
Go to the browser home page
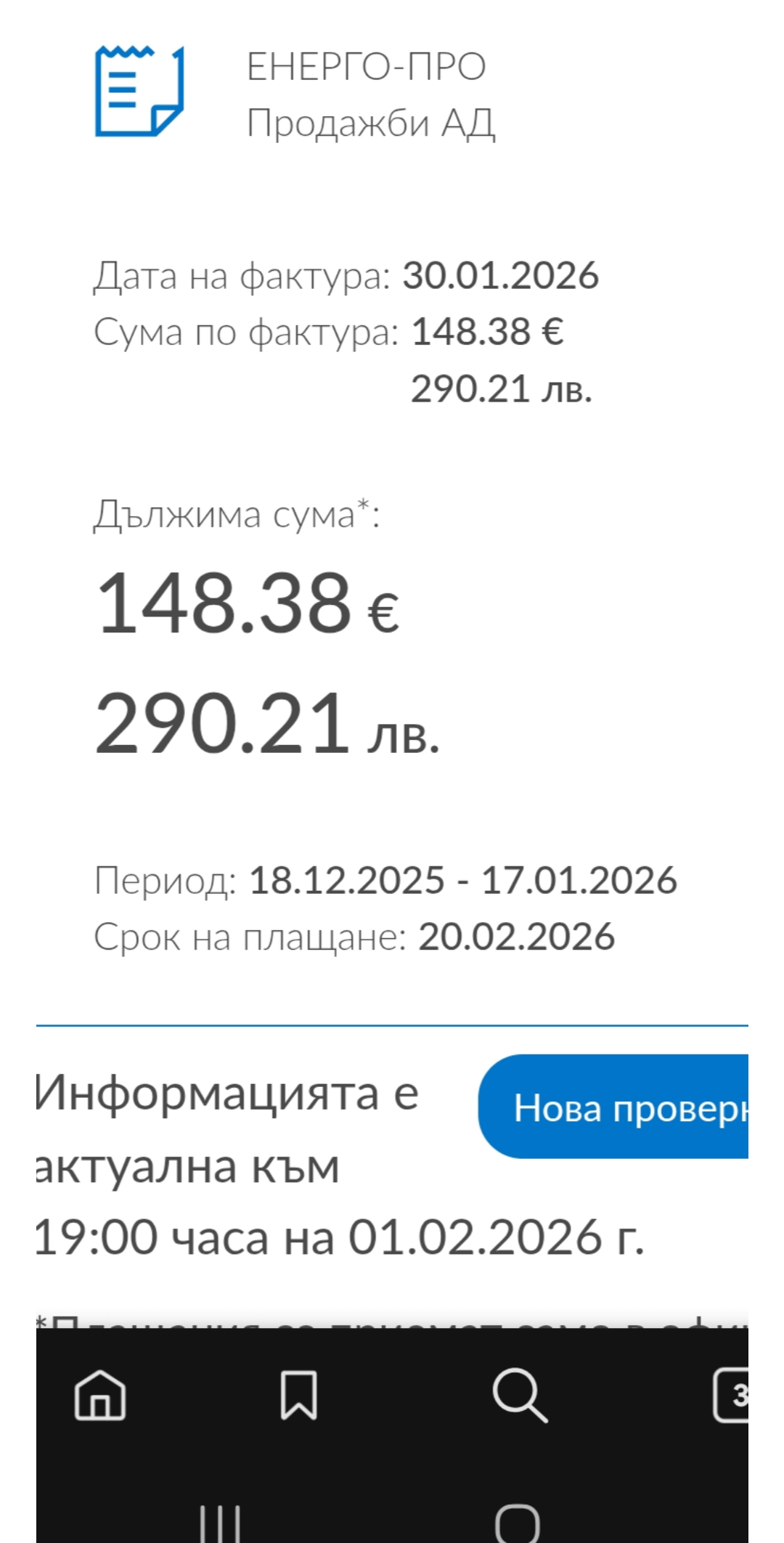(x=100, y=1395)
